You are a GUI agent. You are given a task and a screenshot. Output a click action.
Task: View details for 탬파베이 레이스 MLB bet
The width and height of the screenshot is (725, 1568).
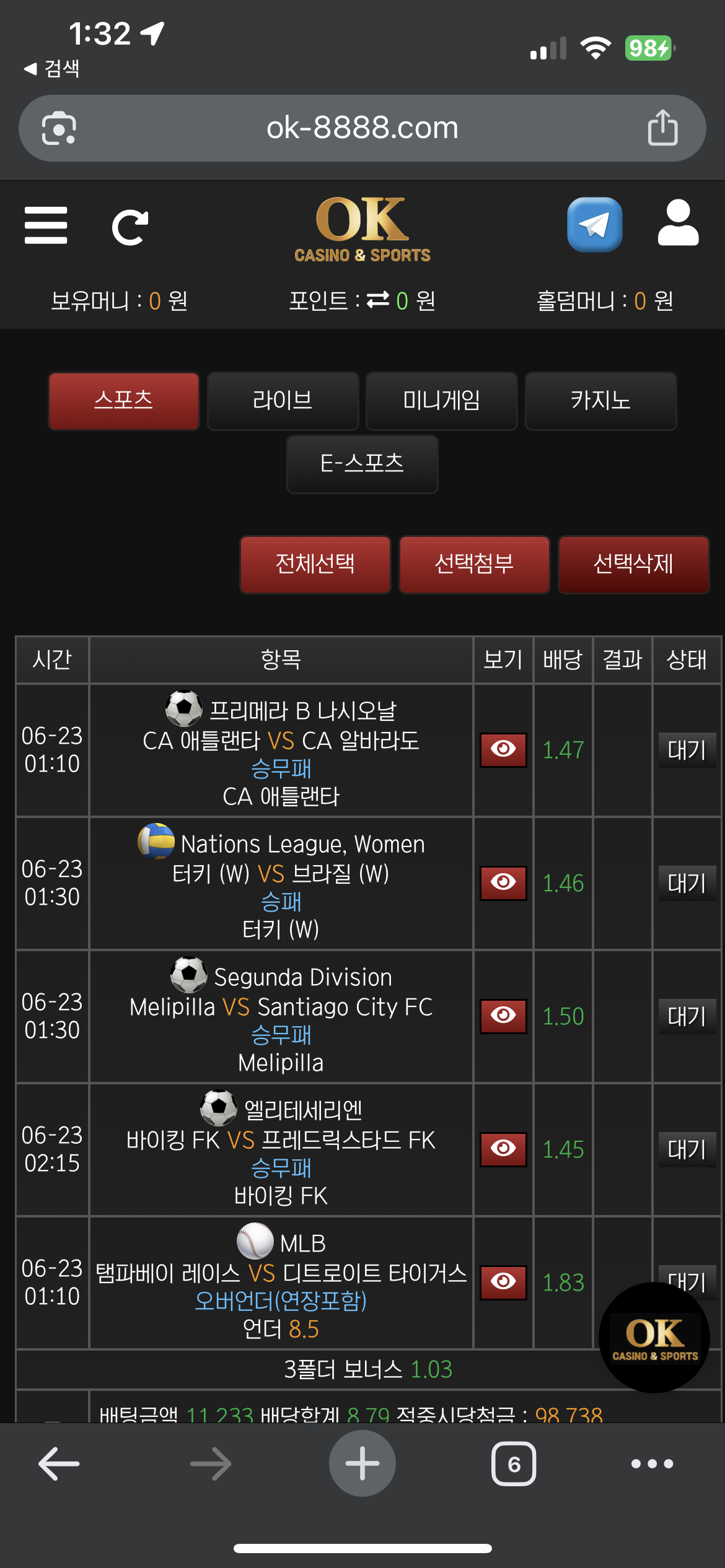503,1282
